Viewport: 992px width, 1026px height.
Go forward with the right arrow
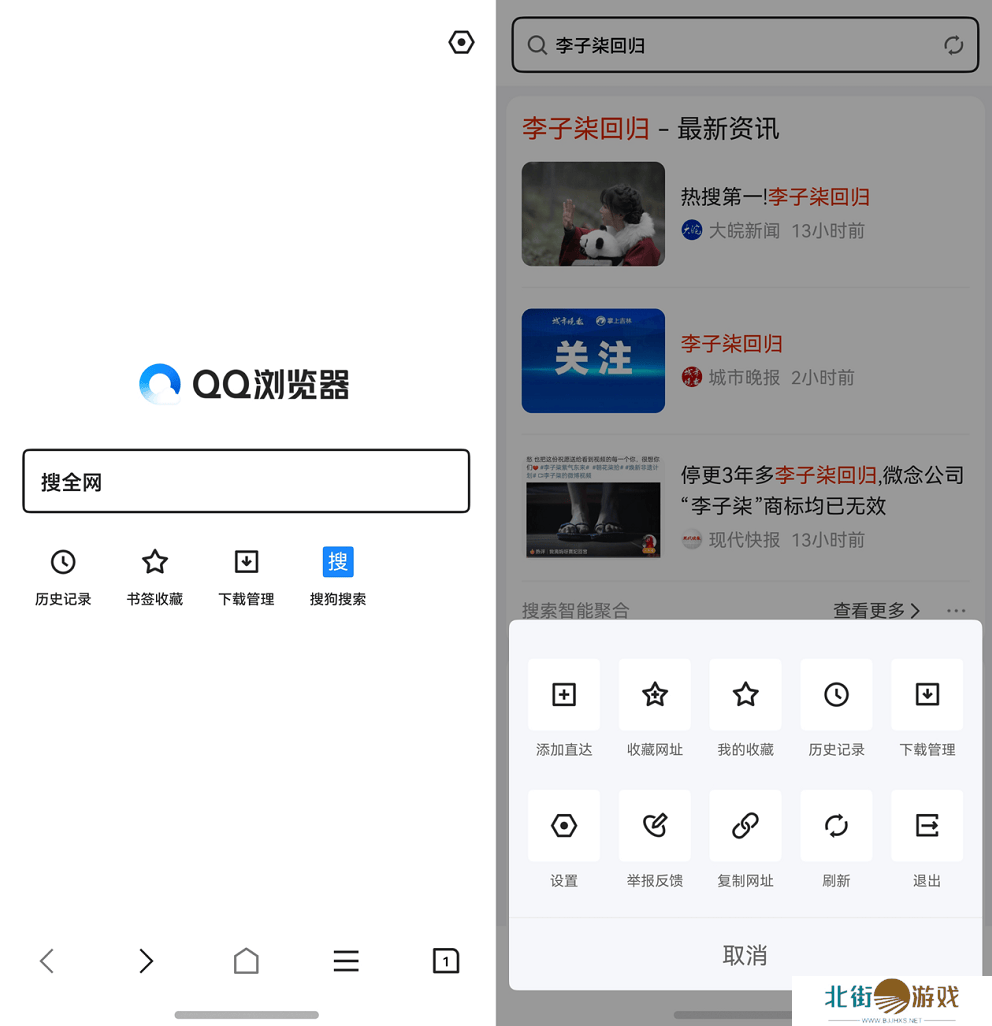(x=146, y=961)
